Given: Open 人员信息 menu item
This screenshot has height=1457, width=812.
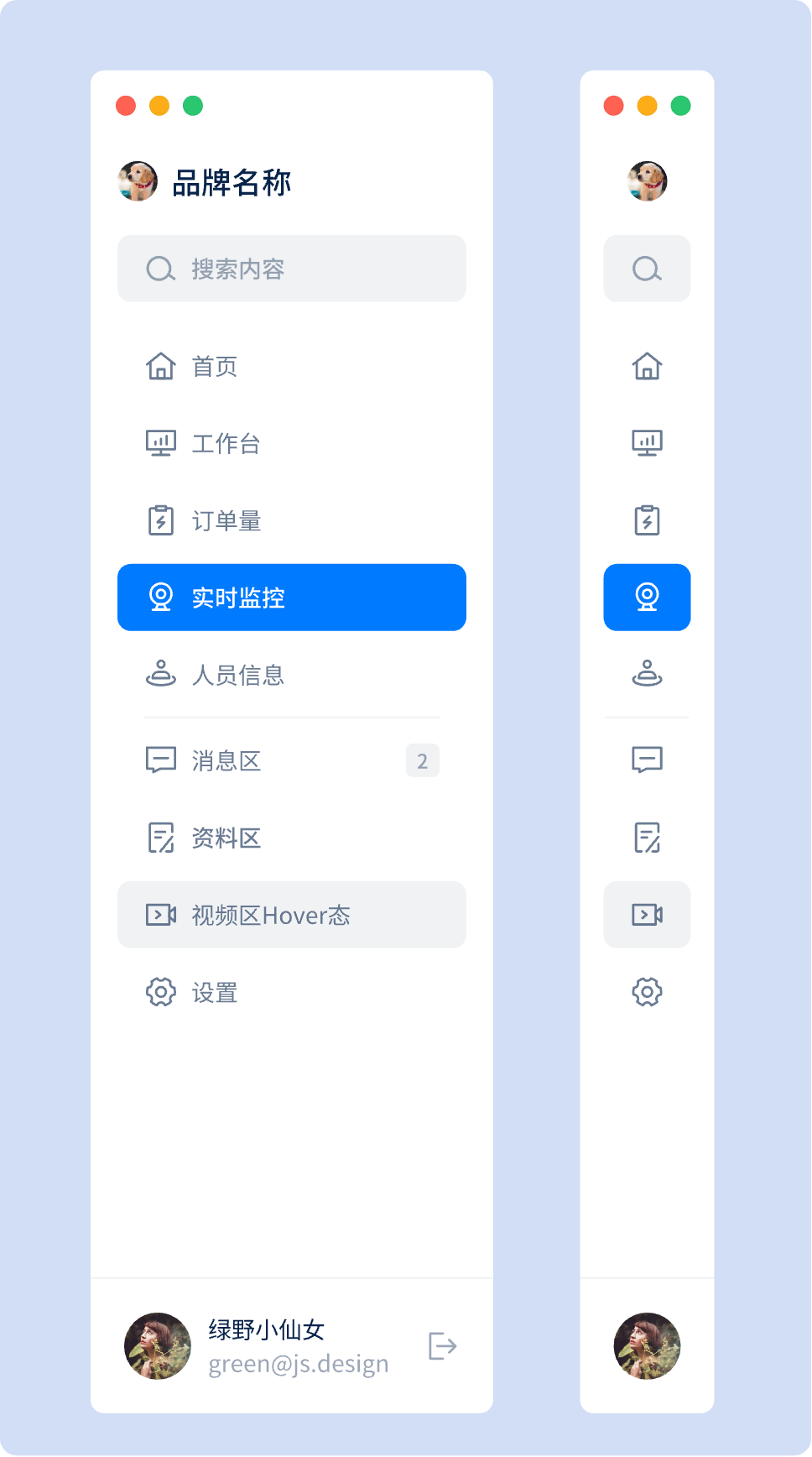Looking at the screenshot, I should coord(237,675).
